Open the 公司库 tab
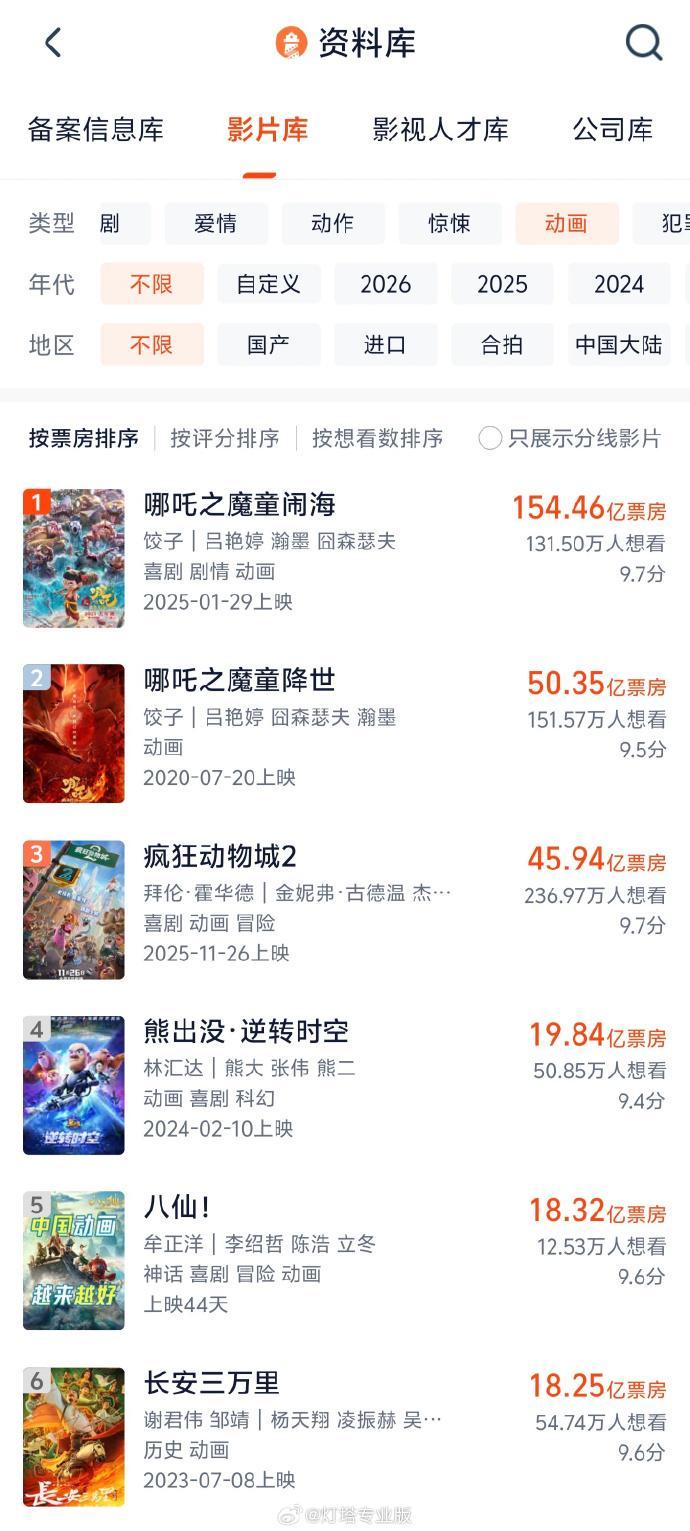This screenshot has width=690, height=1531. (613, 129)
